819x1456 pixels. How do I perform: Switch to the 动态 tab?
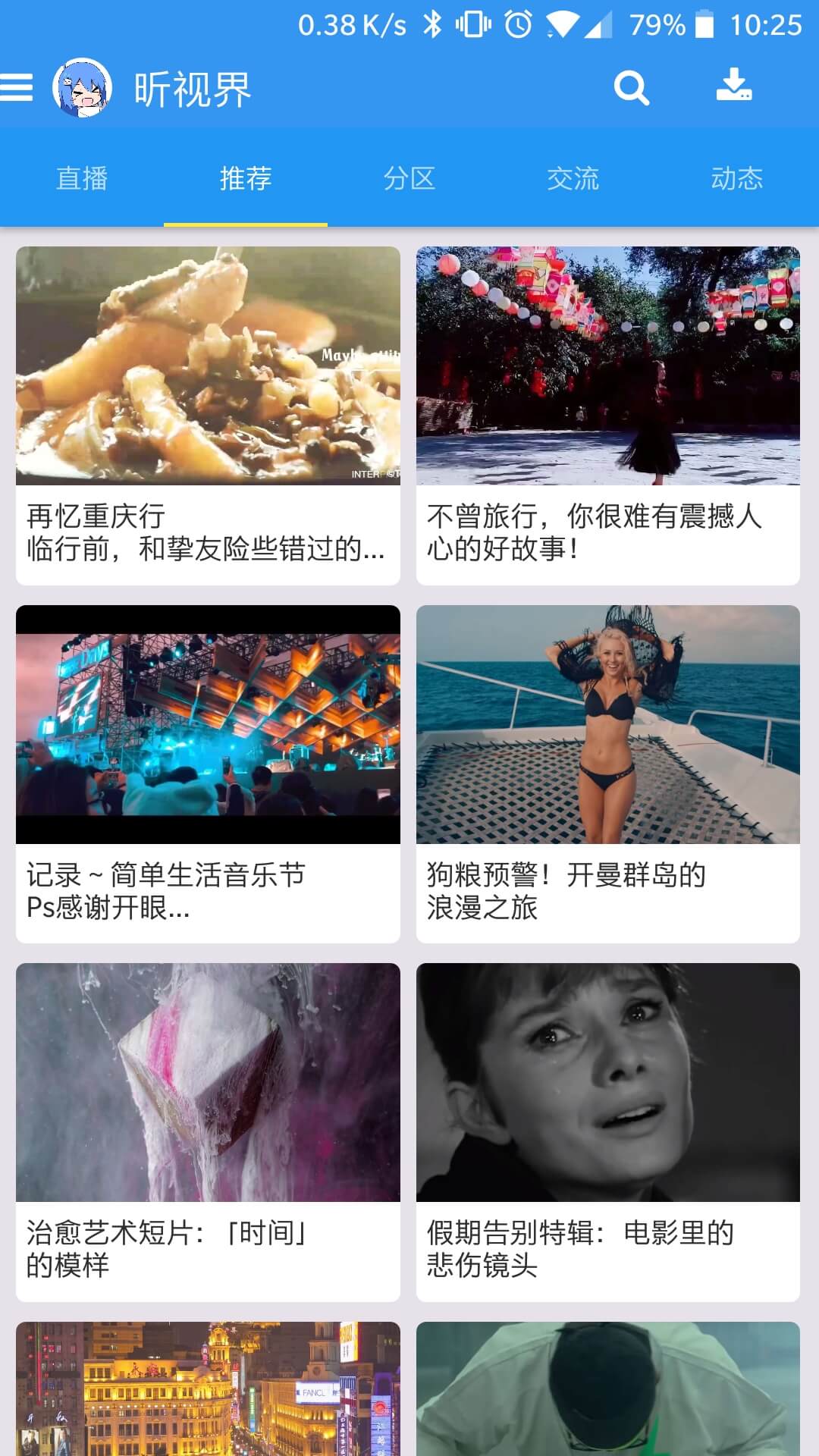[737, 179]
